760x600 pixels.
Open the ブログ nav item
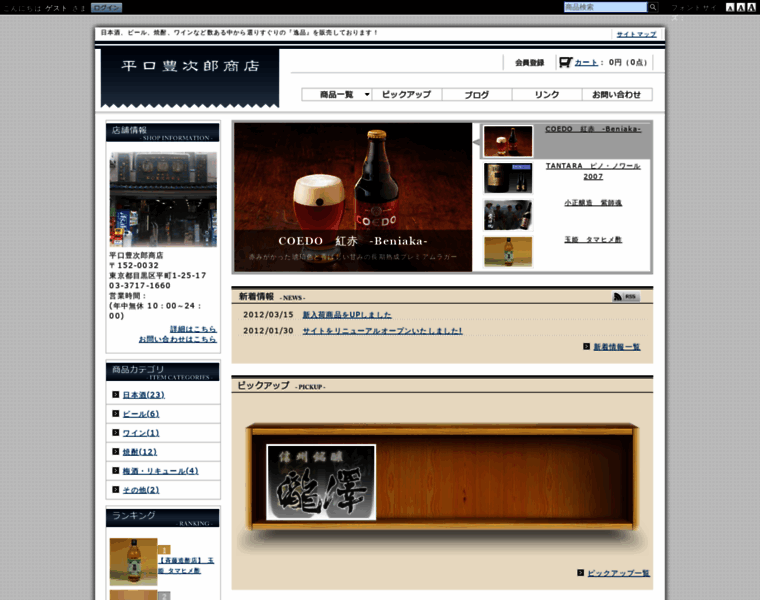pyautogui.click(x=477, y=94)
